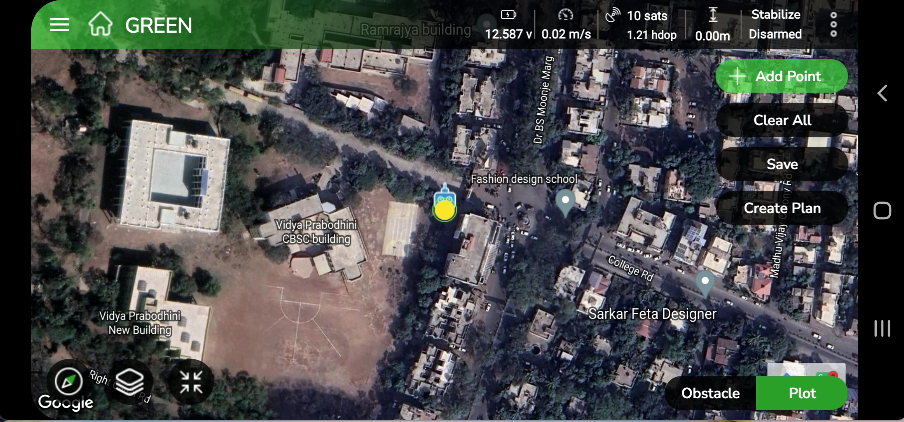Screen dimensions: 904x422
Task: Tap the compass orientation button
Action: pyautogui.click(x=70, y=381)
